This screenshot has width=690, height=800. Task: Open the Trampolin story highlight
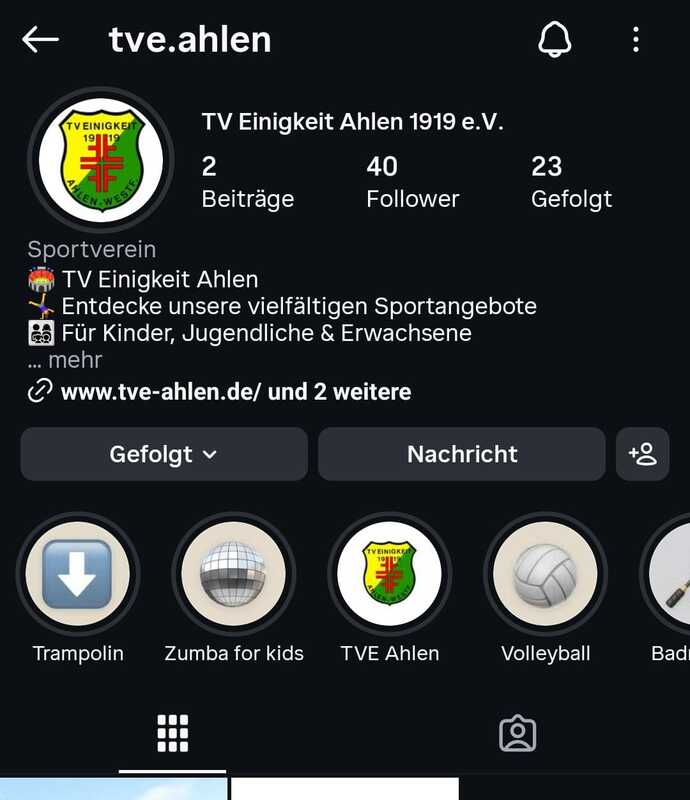78,575
